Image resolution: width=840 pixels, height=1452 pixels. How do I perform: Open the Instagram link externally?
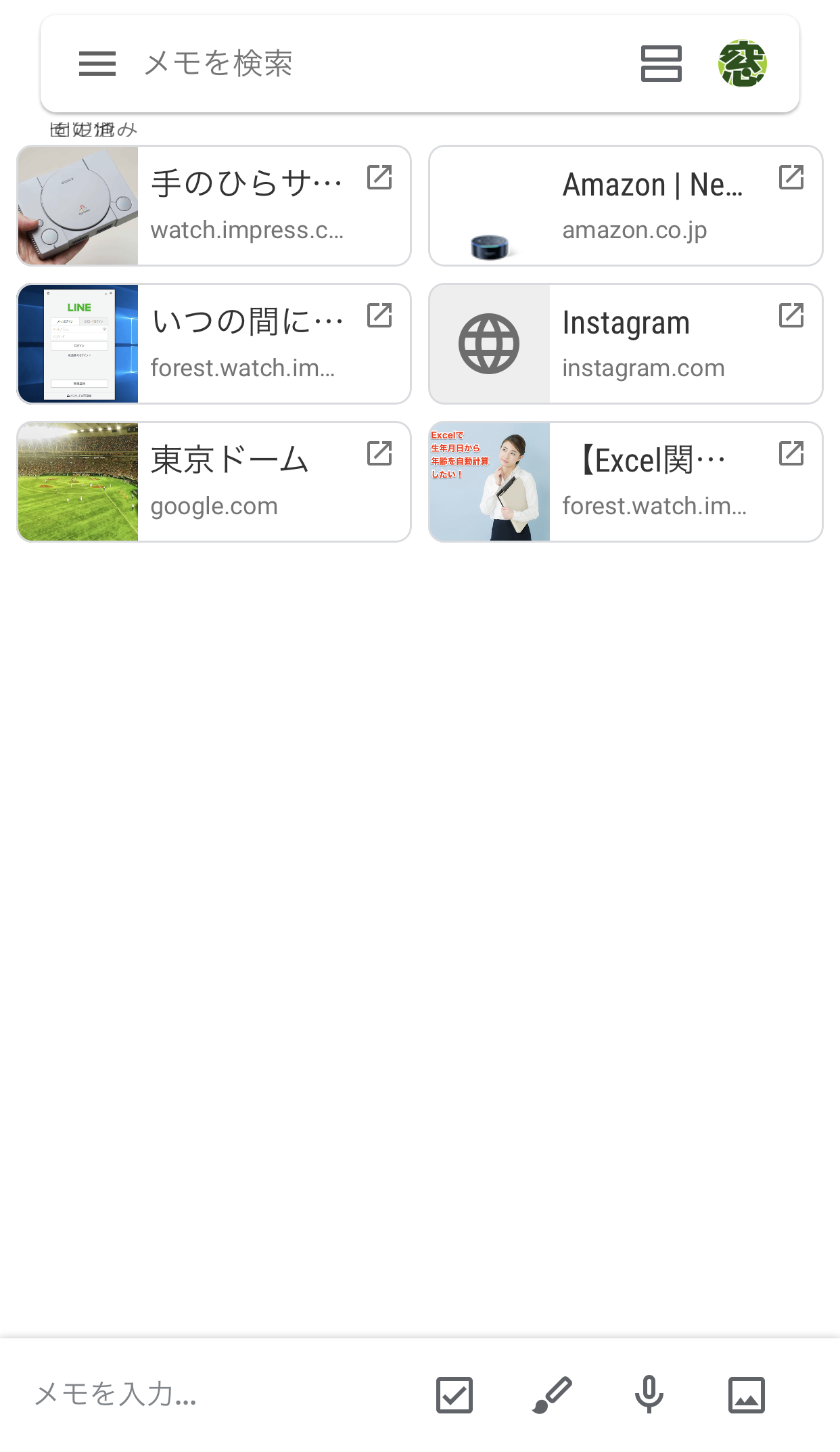pyautogui.click(x=792, y=316)
